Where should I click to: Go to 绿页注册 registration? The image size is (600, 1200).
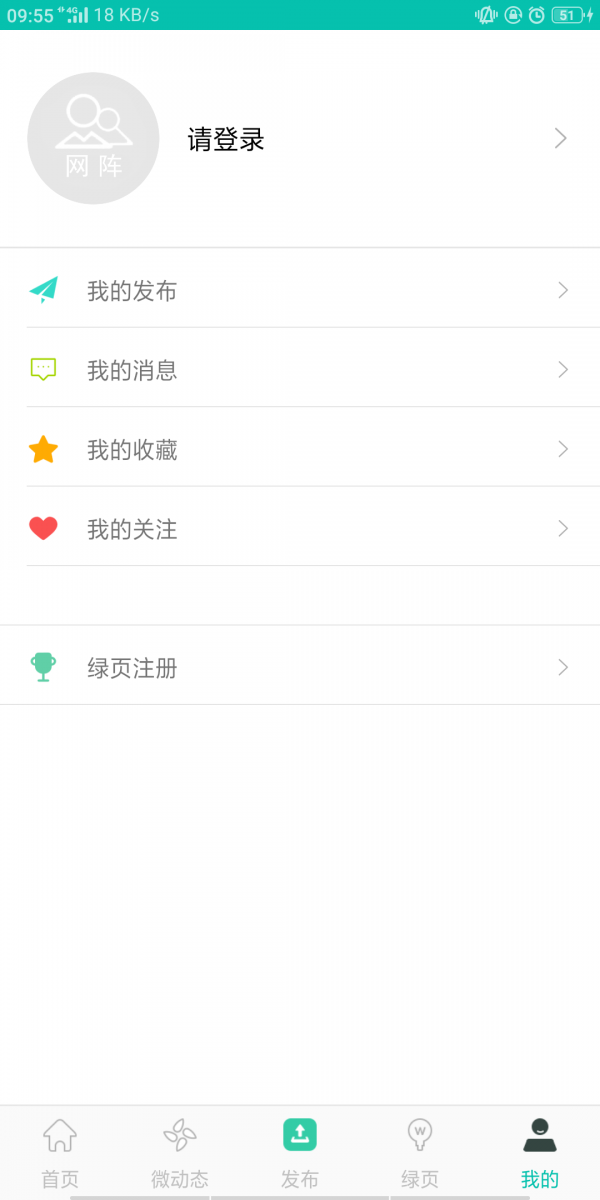(300, 667)
